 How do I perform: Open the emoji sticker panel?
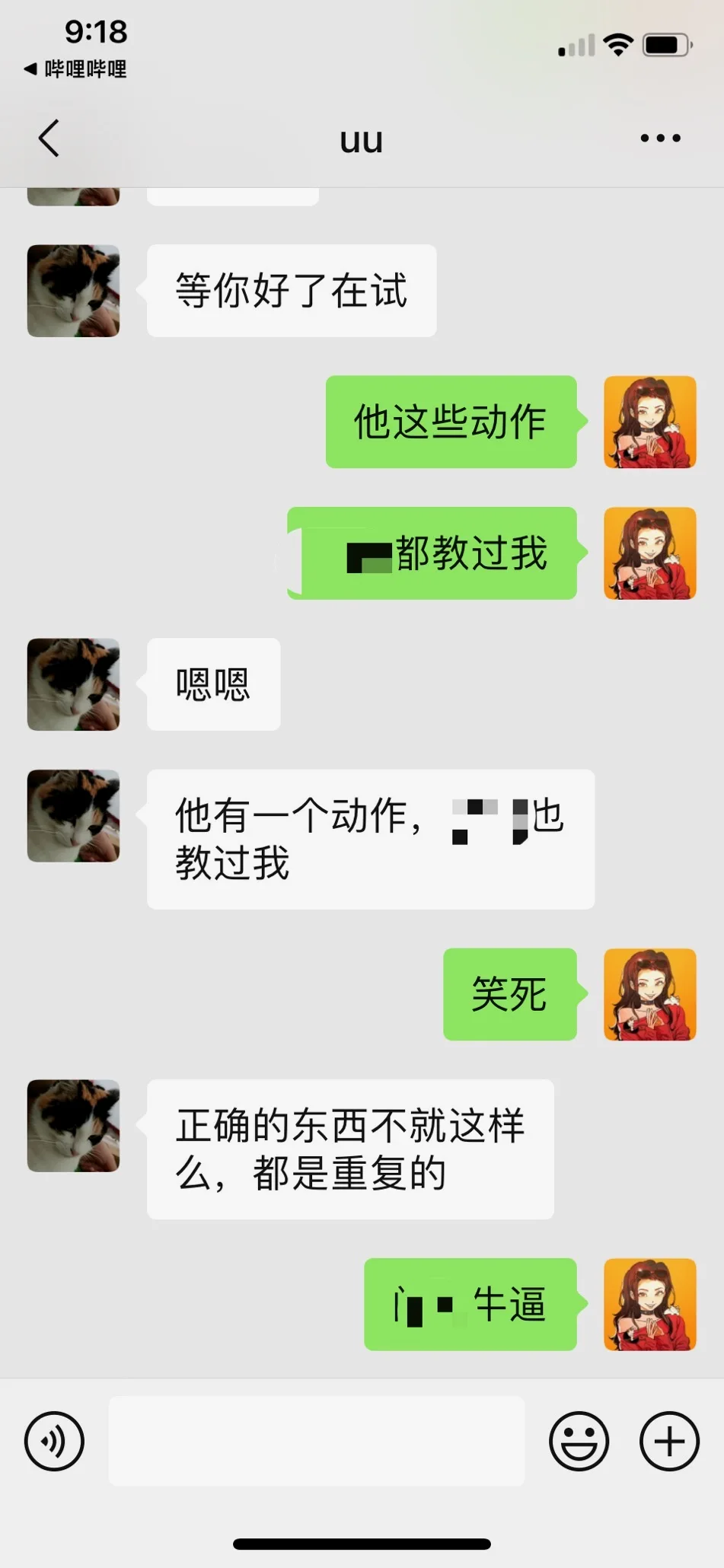point(579,1441)
